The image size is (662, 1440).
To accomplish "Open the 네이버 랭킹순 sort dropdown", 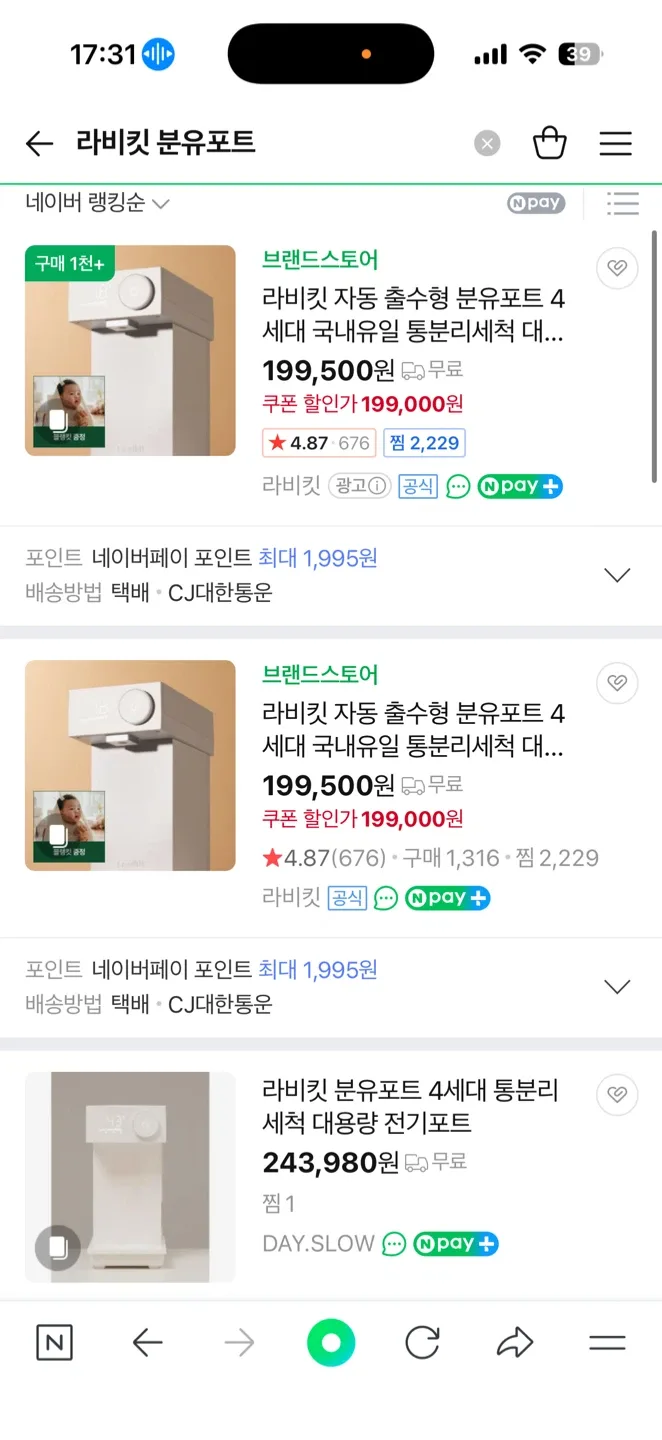I will point(97,203).
